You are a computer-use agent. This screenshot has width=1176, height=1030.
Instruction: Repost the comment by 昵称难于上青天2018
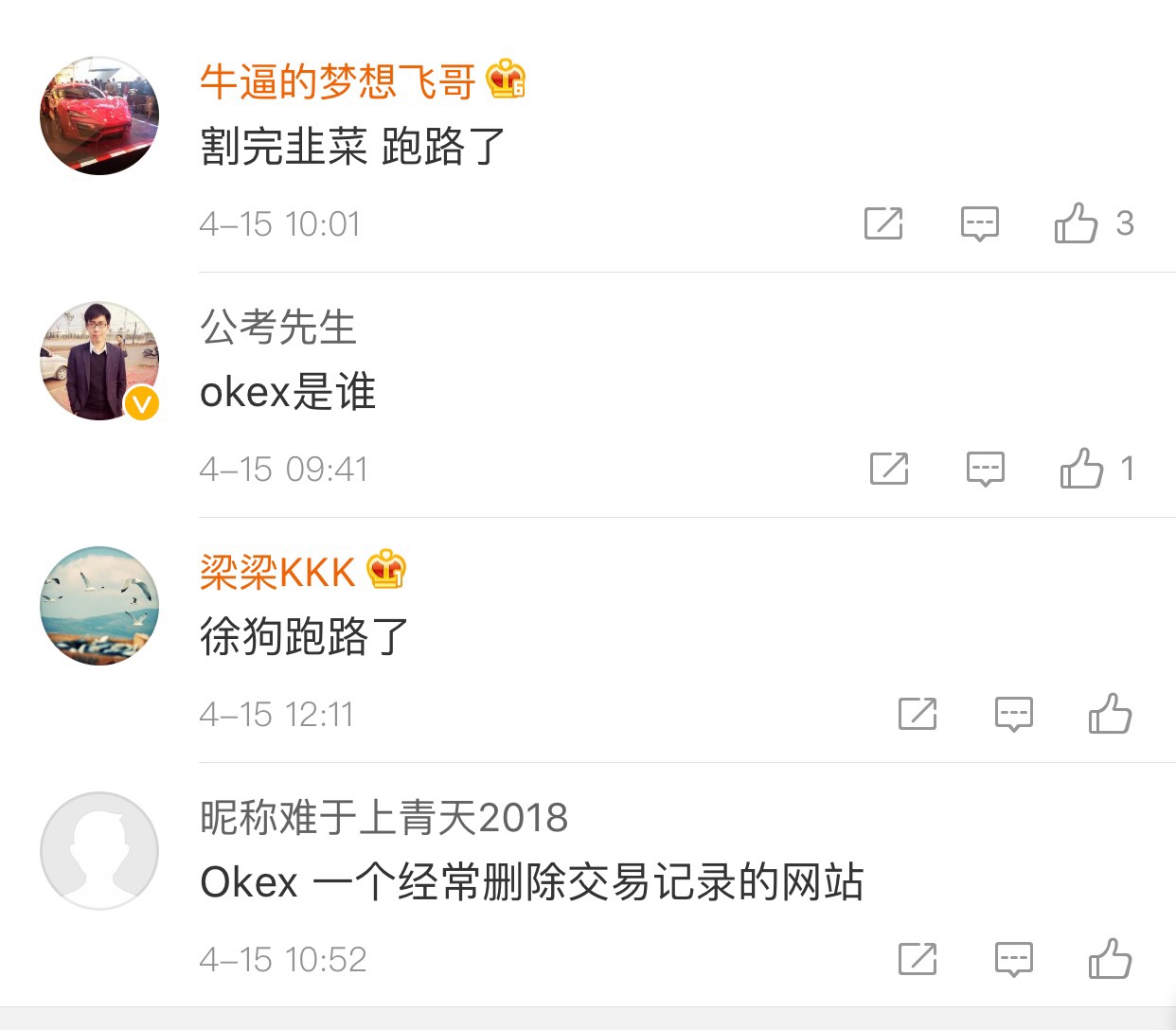coord(918,959)
